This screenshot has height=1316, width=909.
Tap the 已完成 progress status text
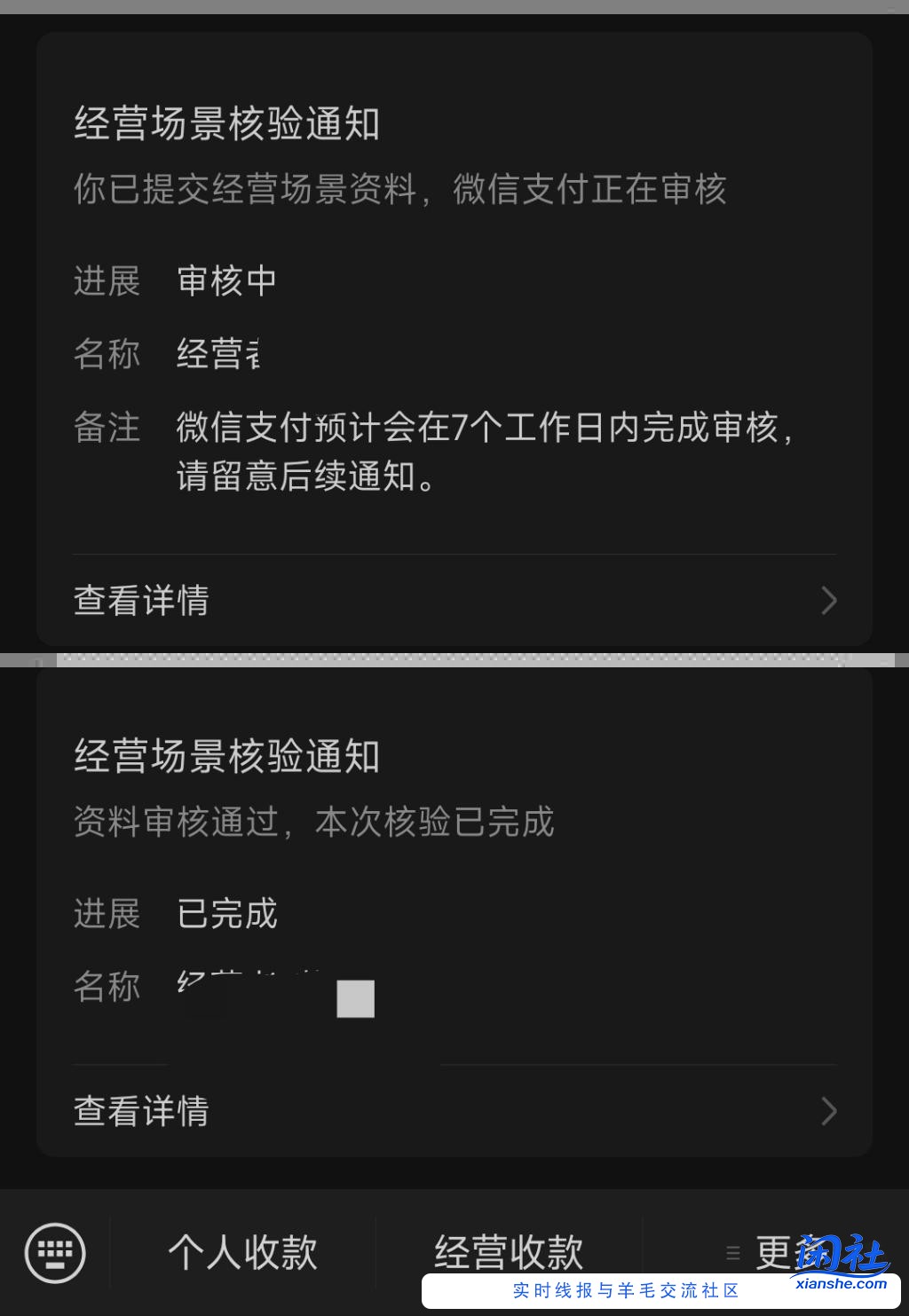[225, 914]
